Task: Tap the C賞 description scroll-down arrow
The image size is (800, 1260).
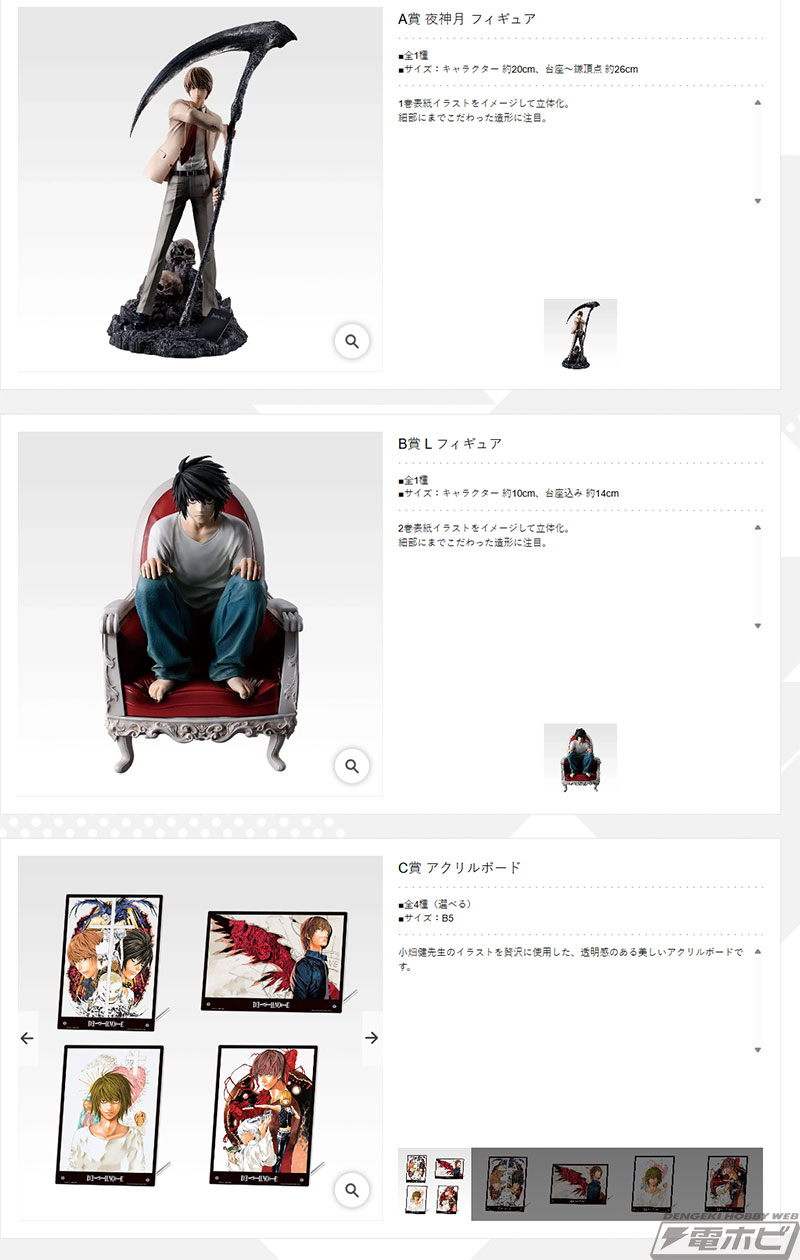Action: click(757, 1050)
